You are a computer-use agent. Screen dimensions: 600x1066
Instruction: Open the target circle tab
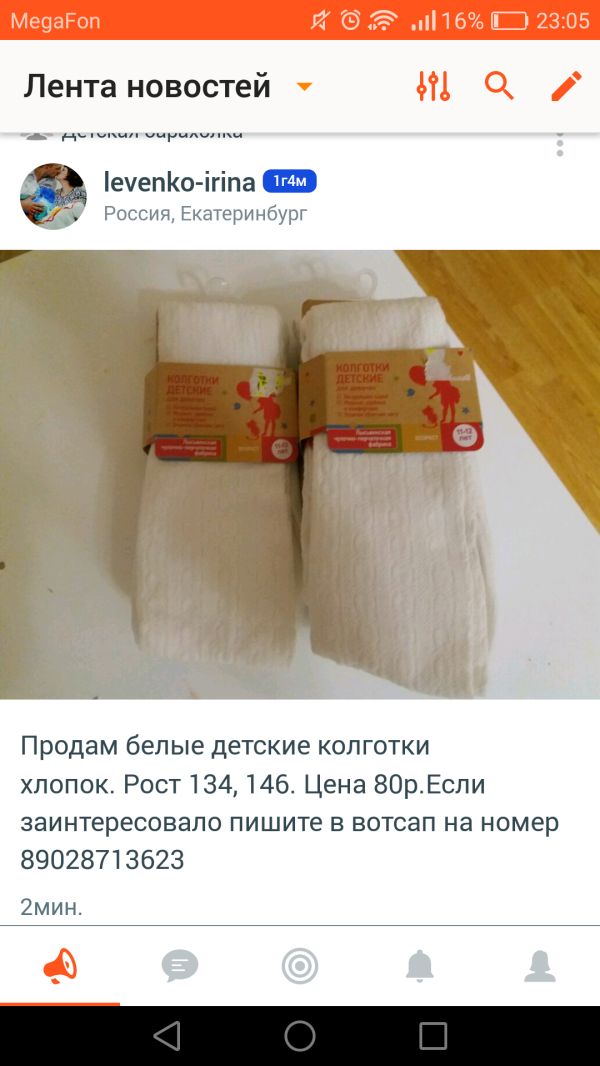(300, 965)
